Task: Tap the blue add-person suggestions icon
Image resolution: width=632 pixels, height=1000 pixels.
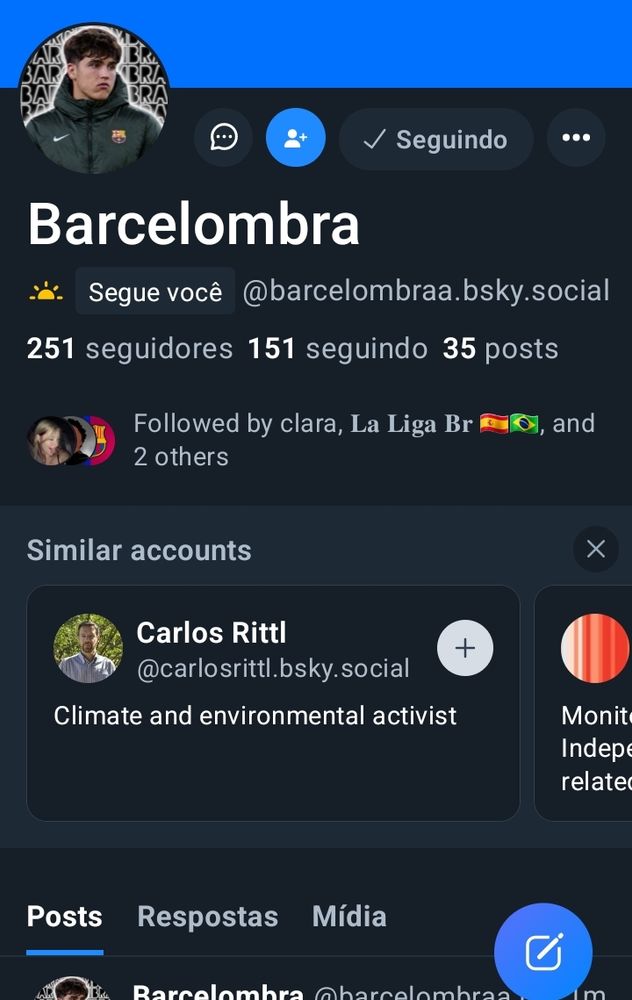Action: pyautogui.click(x=295, y=138)
